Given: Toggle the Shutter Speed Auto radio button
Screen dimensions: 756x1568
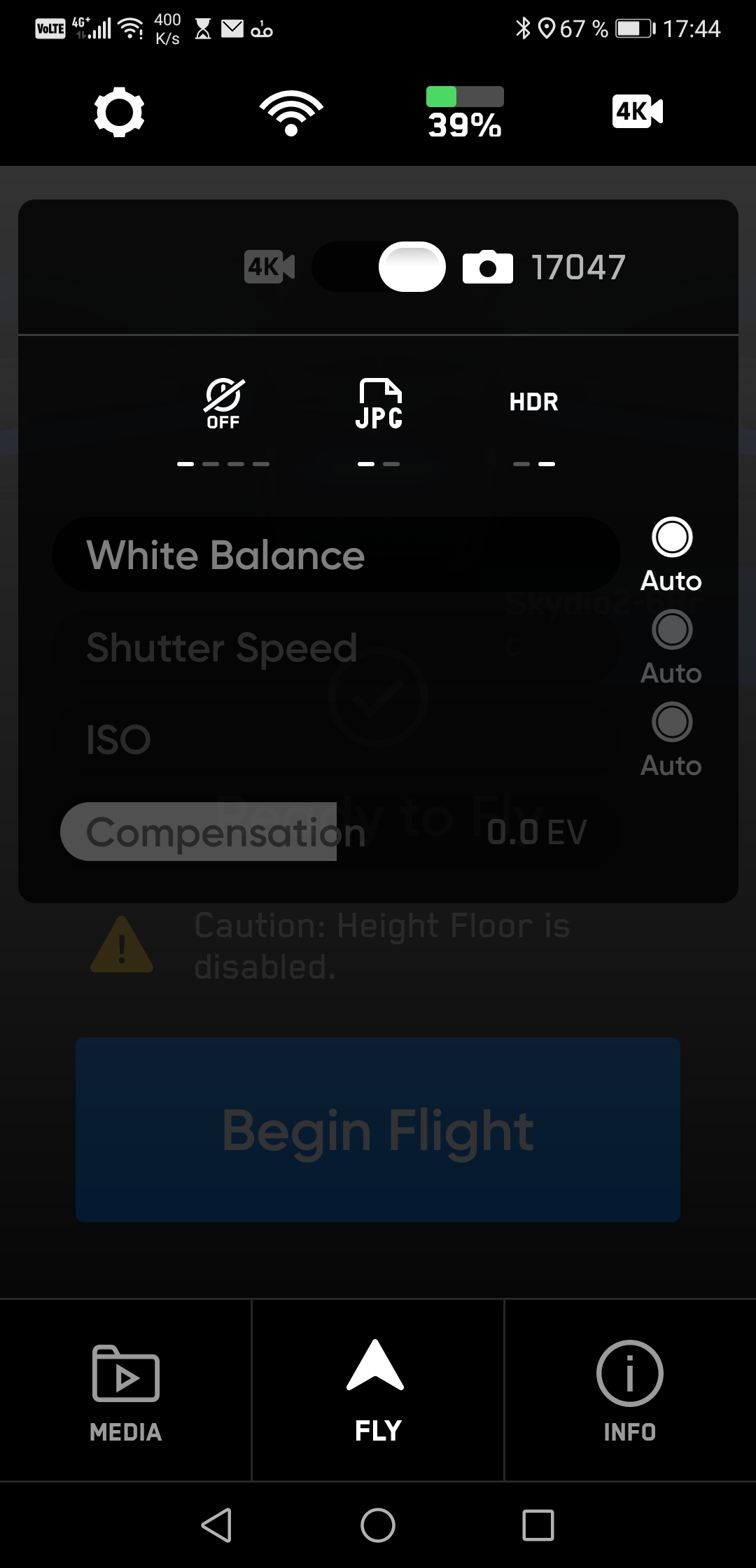Looking at the screenshot, I should pos(672,630).
